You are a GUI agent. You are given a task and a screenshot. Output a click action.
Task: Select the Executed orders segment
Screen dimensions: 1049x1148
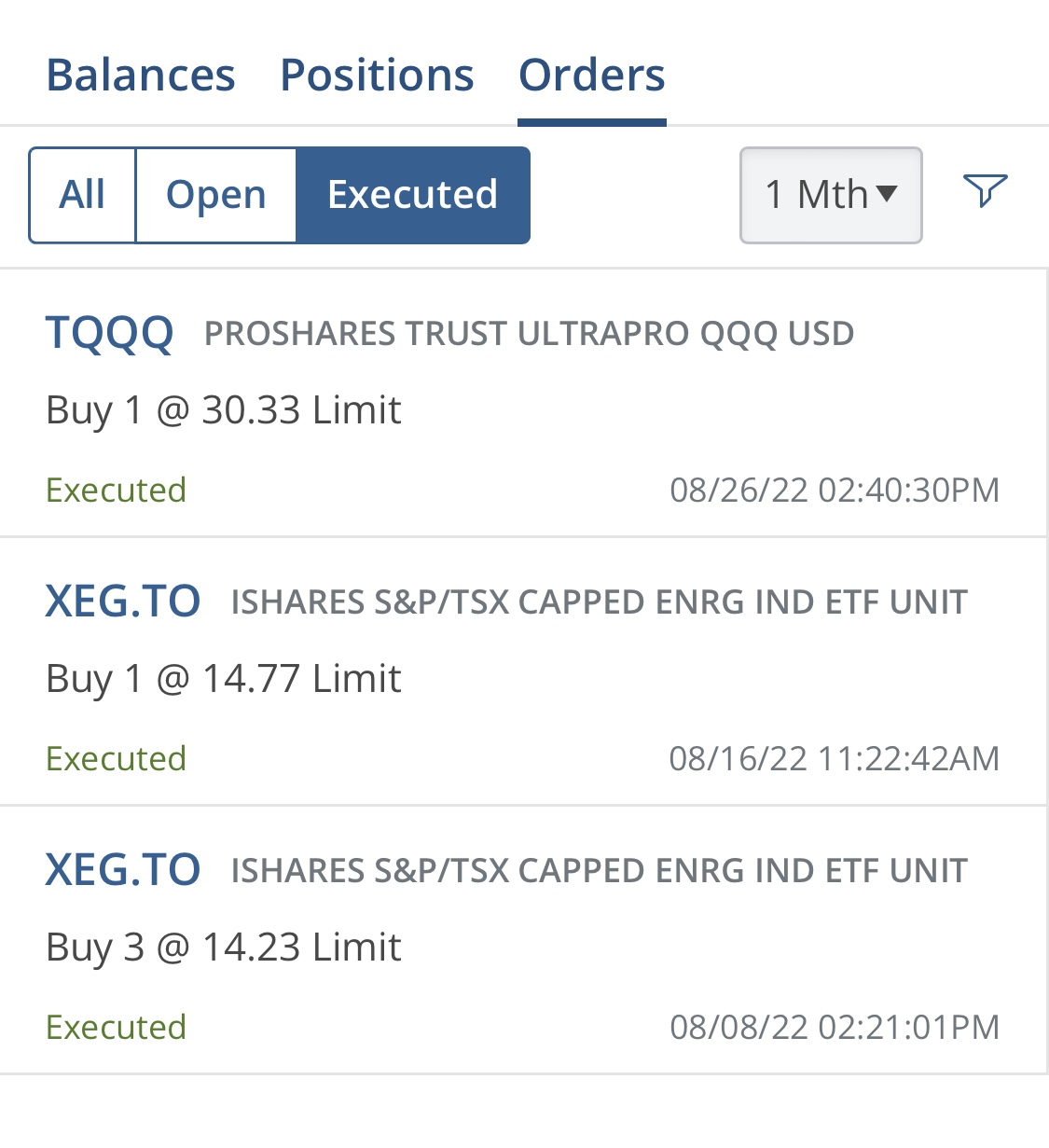click(412, 195)
